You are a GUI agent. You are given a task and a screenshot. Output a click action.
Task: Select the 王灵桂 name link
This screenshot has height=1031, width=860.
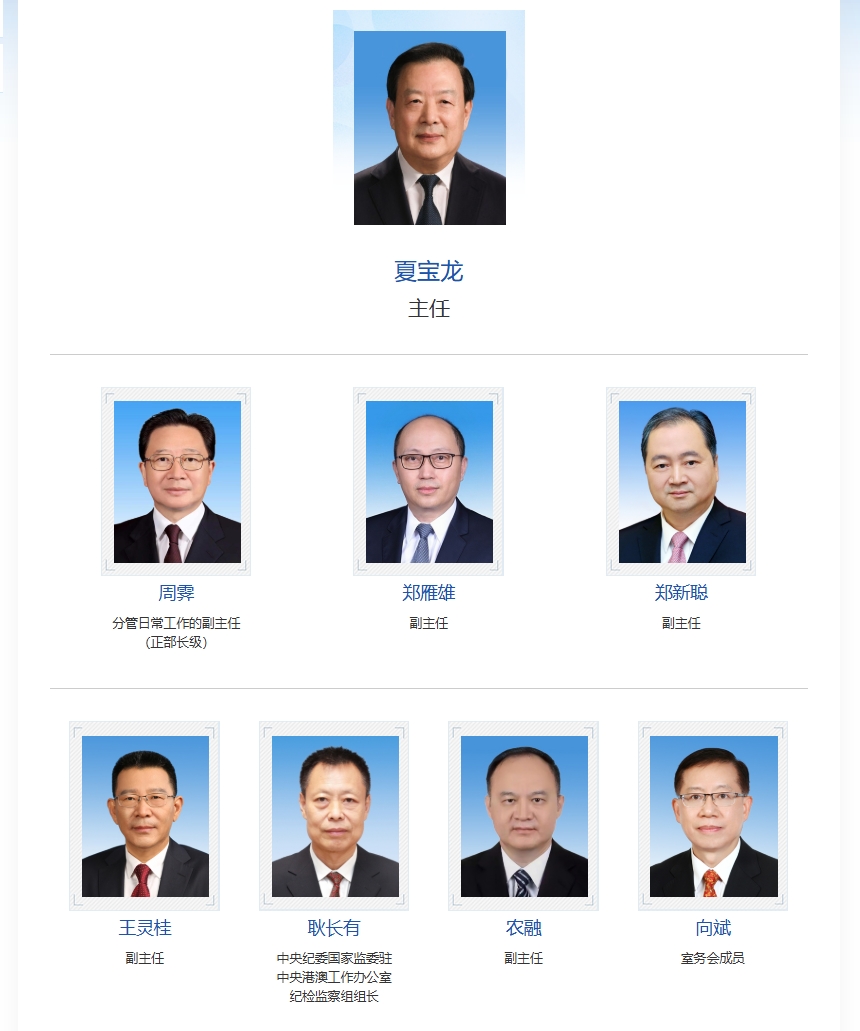(x=145, y=928)
